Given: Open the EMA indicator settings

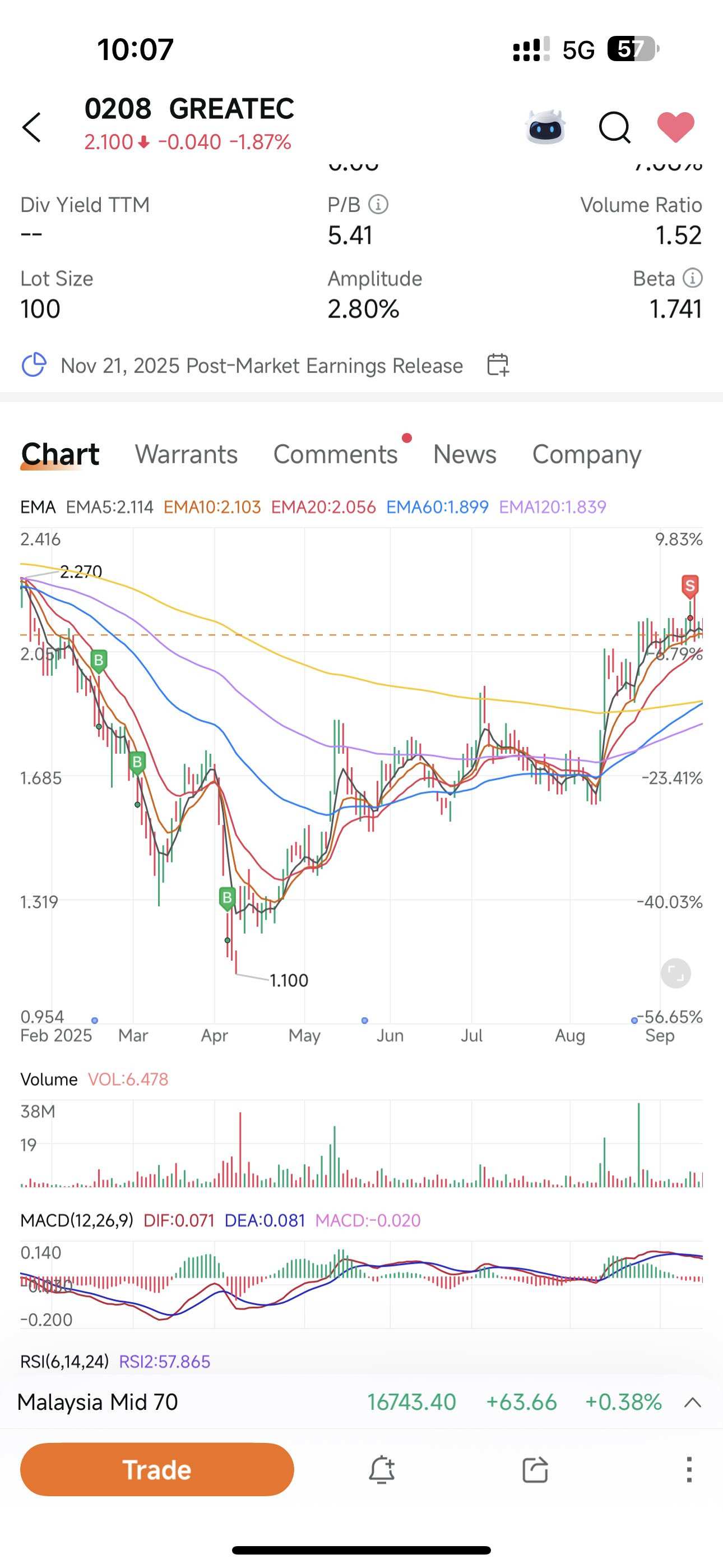Looking at the screenshot, I should click(38, 507).
